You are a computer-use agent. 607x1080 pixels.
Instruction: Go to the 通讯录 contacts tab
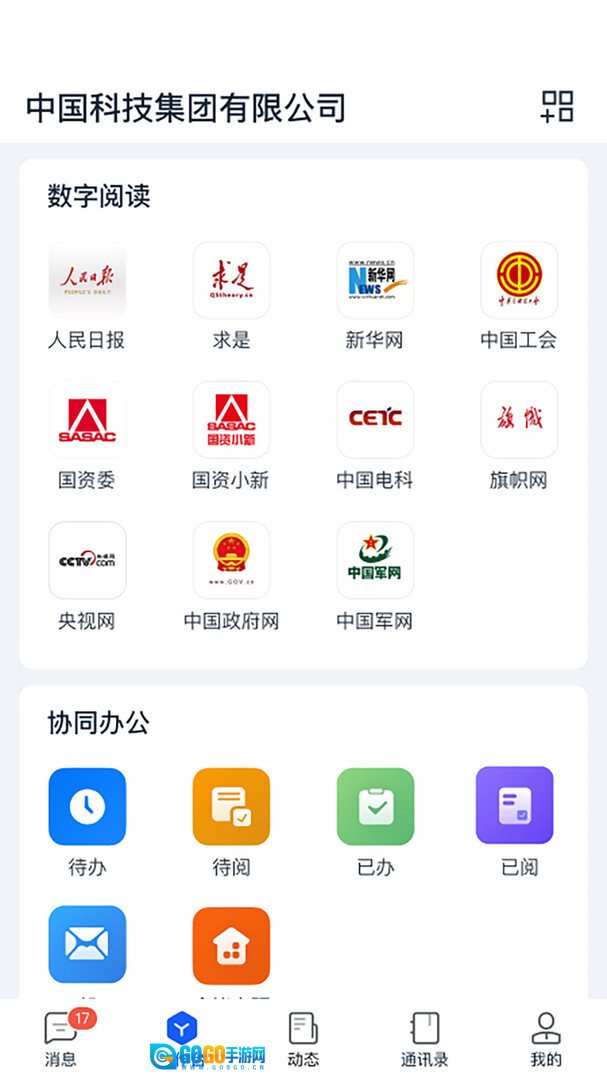425,1038
